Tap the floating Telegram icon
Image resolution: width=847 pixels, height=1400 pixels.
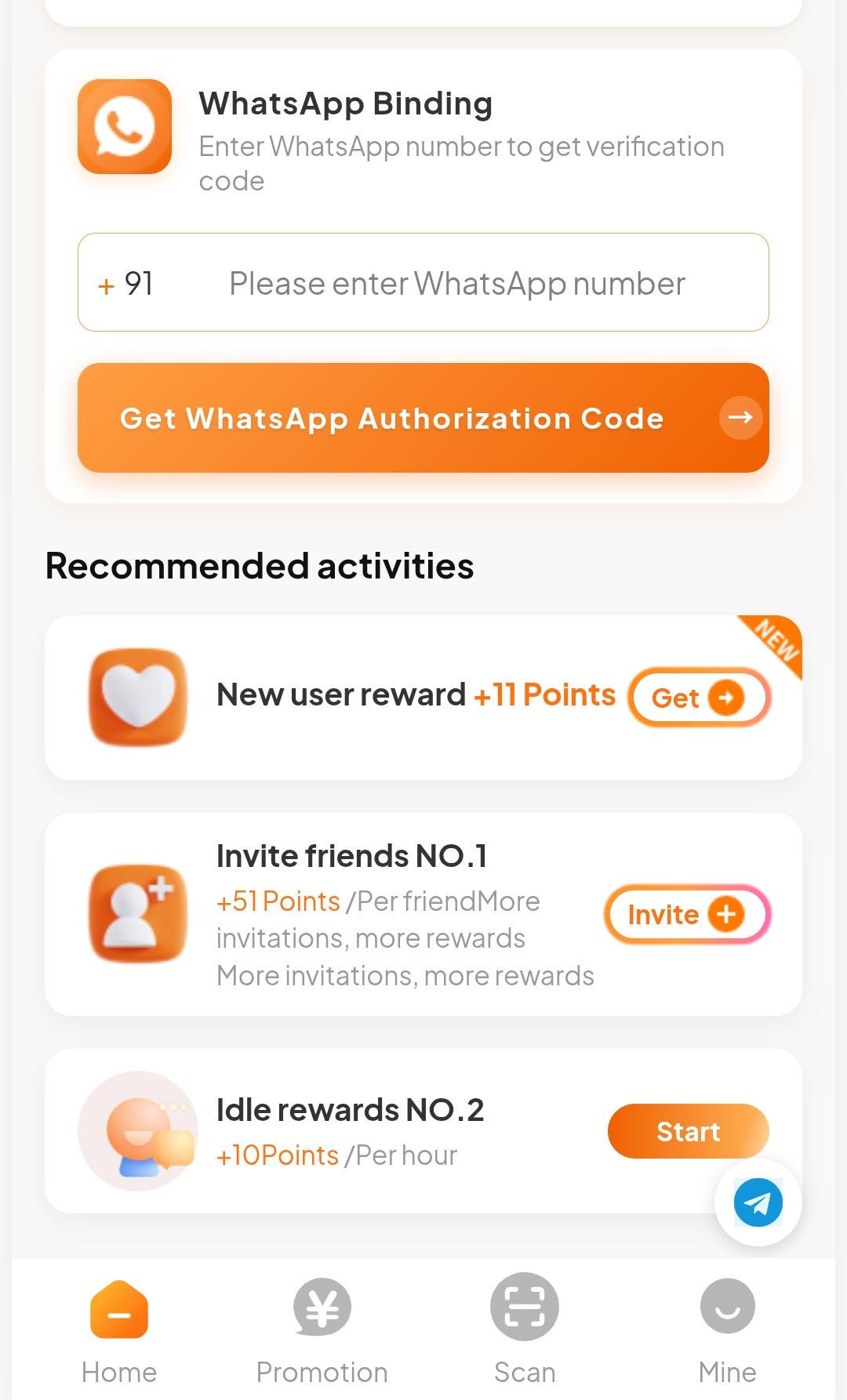757,1202
